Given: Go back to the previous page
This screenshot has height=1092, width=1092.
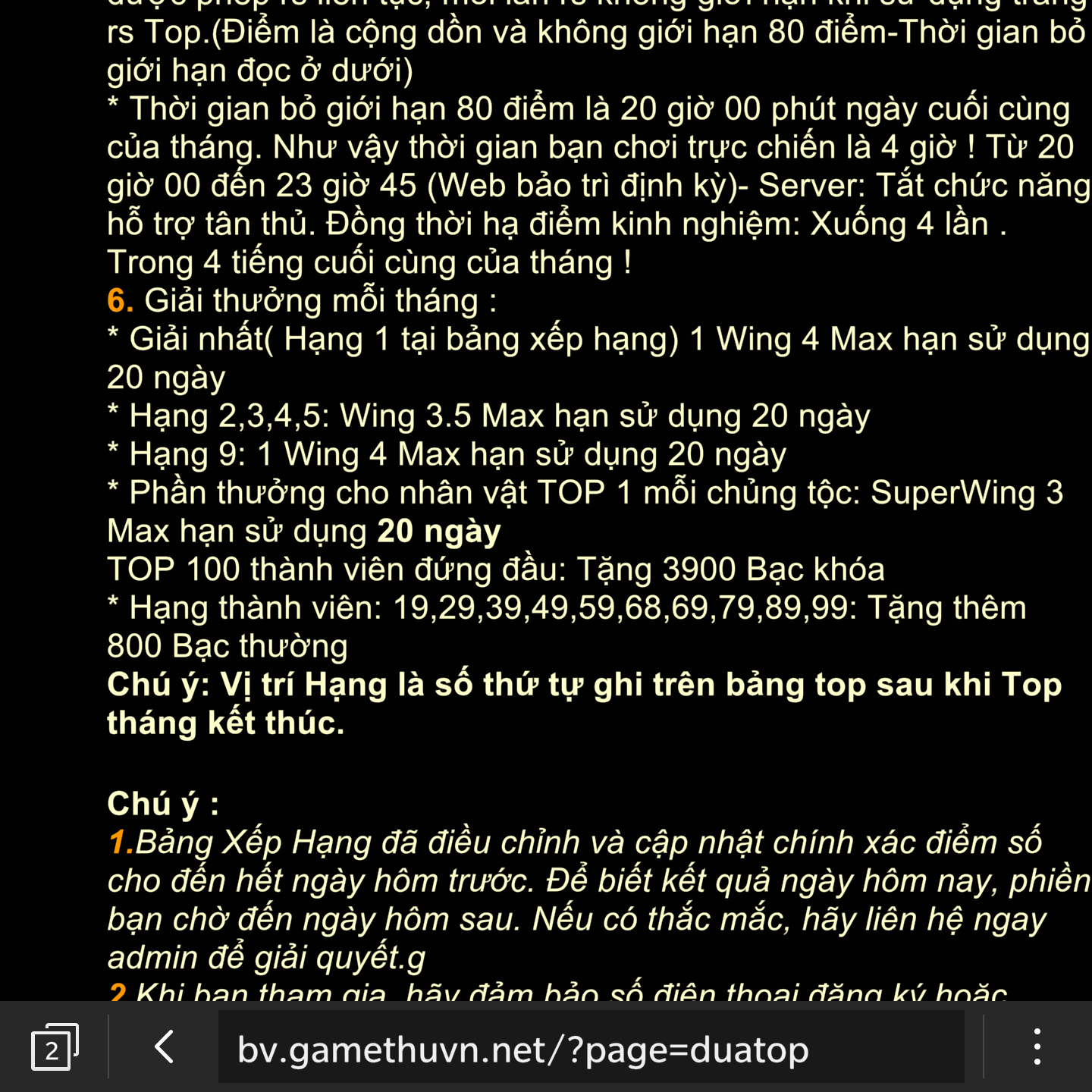Looking at the screenshot, I should 164,1047.
